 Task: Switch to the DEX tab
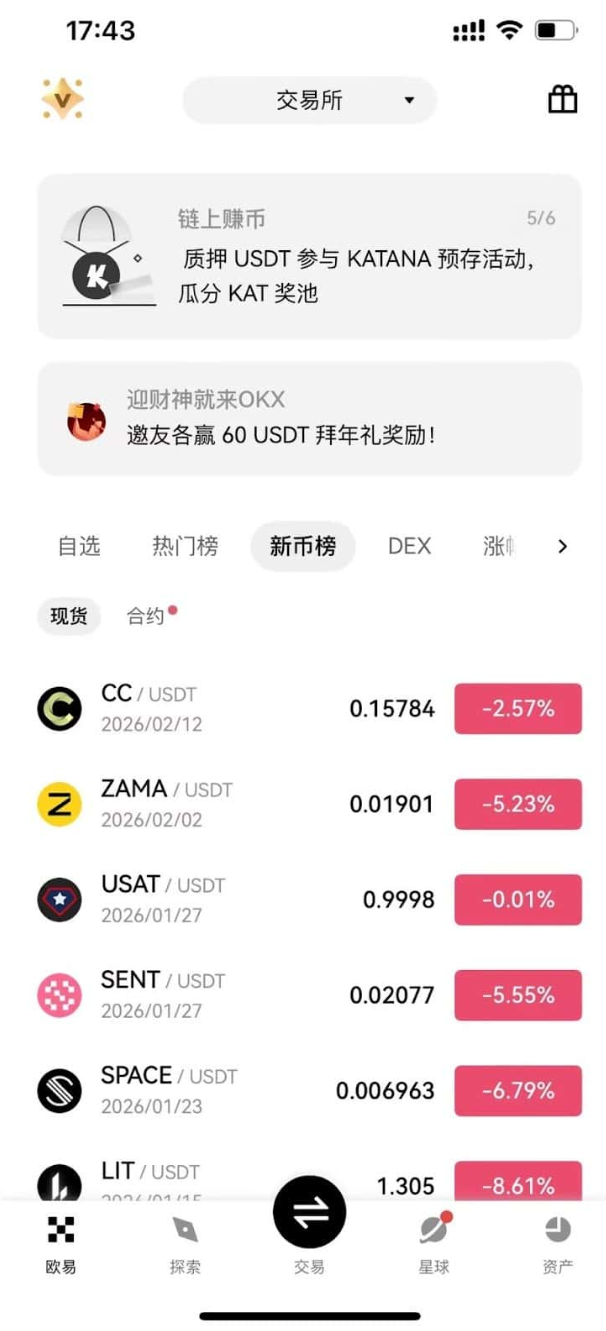409,546
